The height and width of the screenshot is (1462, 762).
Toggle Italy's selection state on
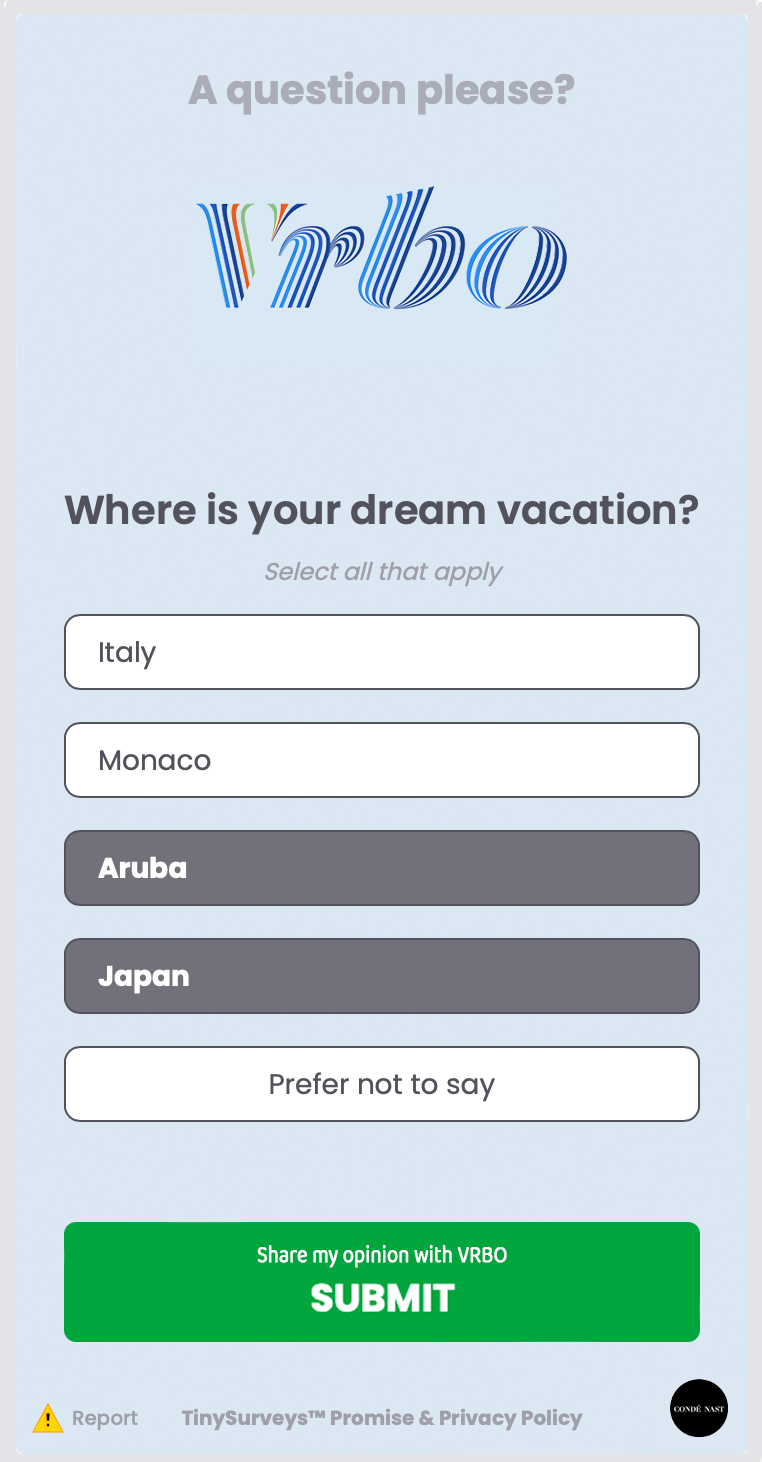pyautogui.click(x=381, y=652)
